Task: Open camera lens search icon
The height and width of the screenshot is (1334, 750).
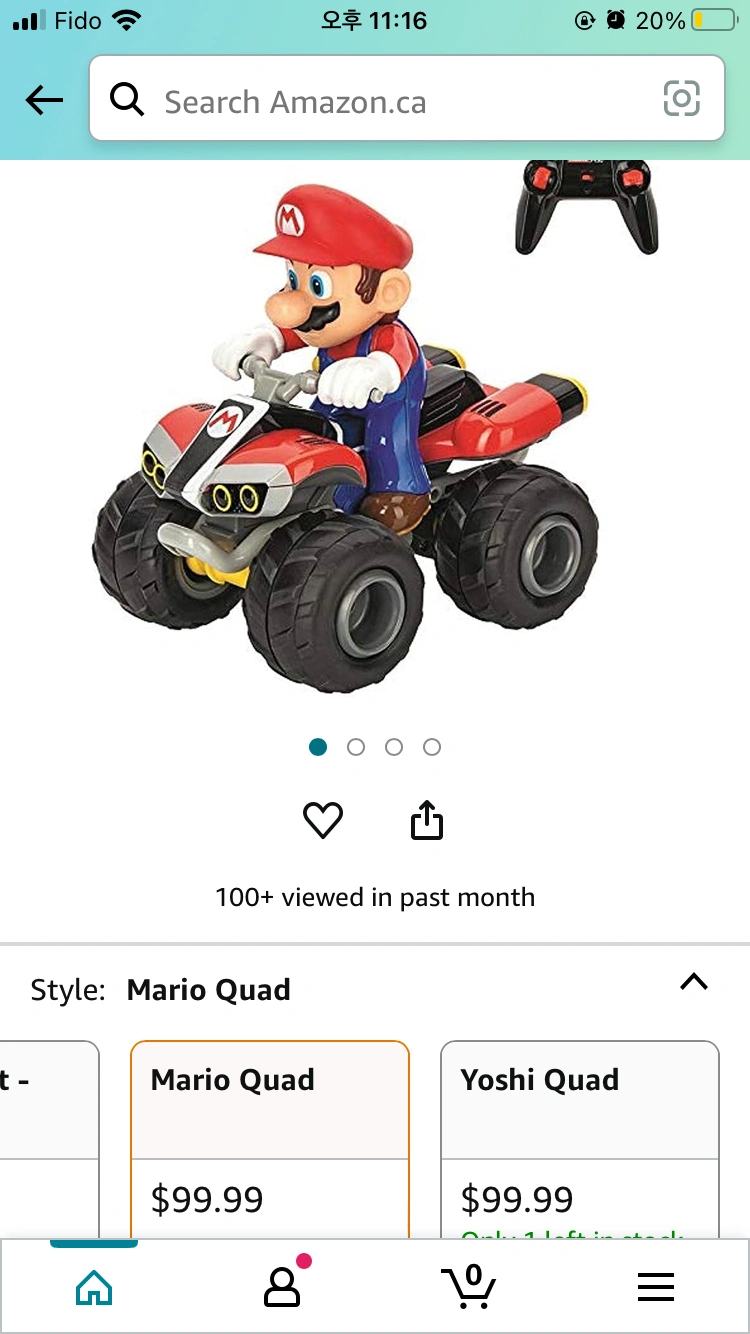Action: click(681, 99)
